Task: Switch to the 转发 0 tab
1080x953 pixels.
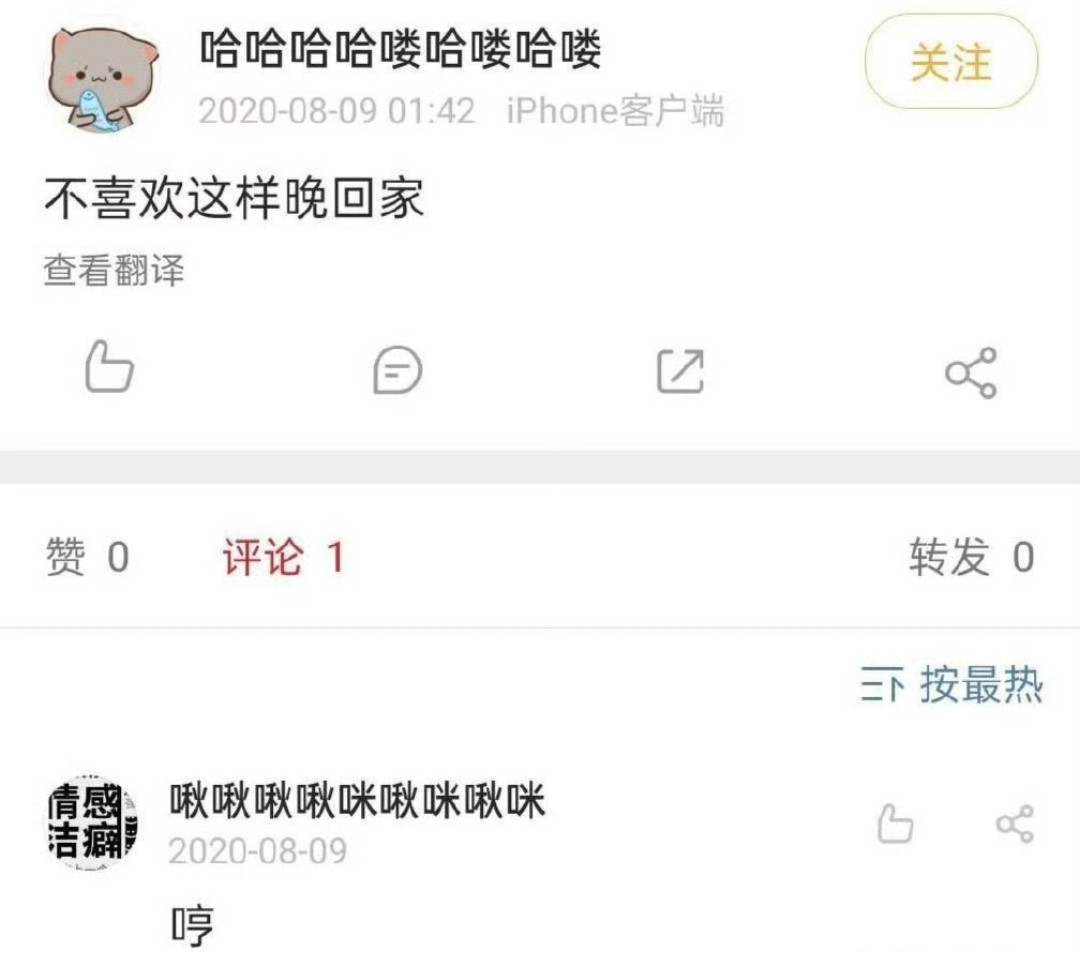Action: 972,556
